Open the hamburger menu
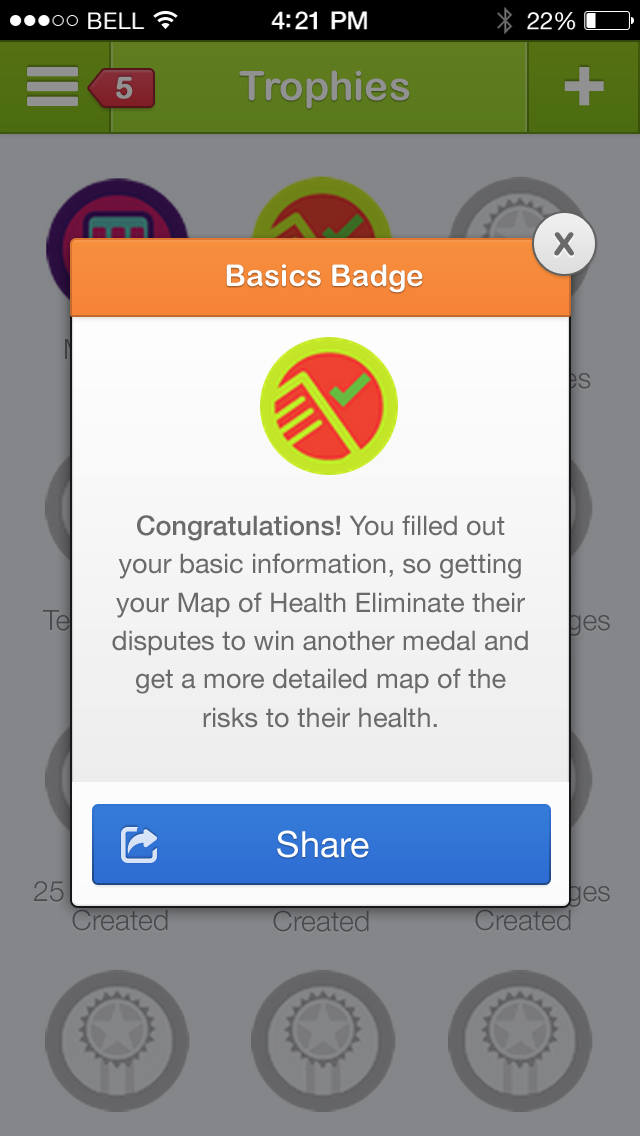This screenshot has height=1136, width=640. point(52,88)
